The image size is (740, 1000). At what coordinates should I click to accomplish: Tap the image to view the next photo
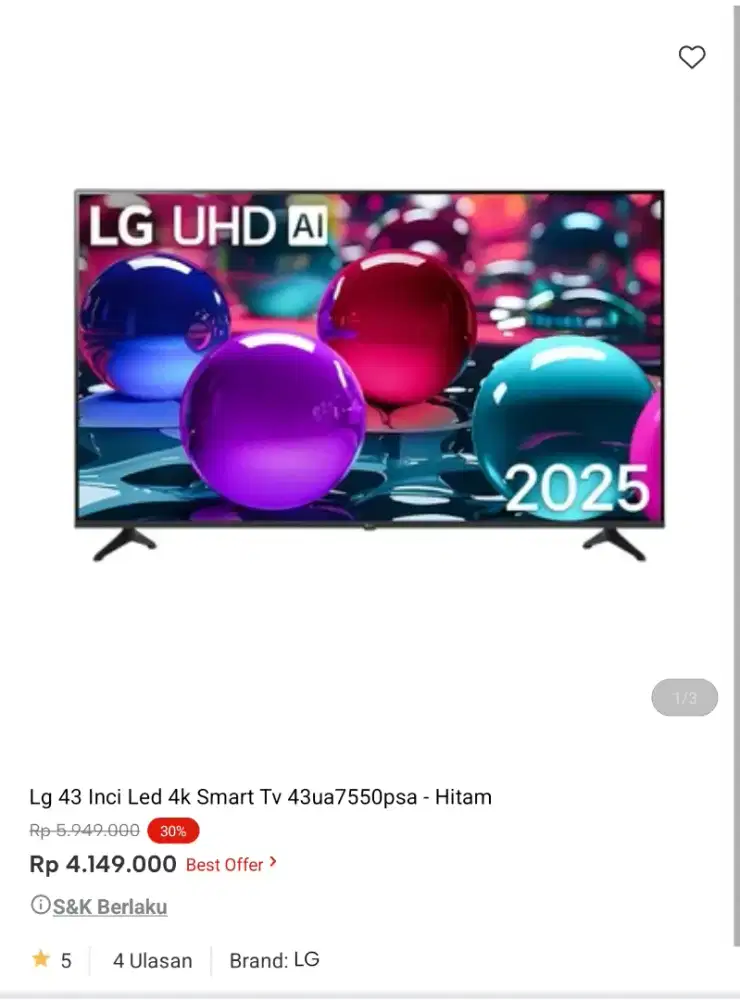pyautogui.click(x=550, y=370)
